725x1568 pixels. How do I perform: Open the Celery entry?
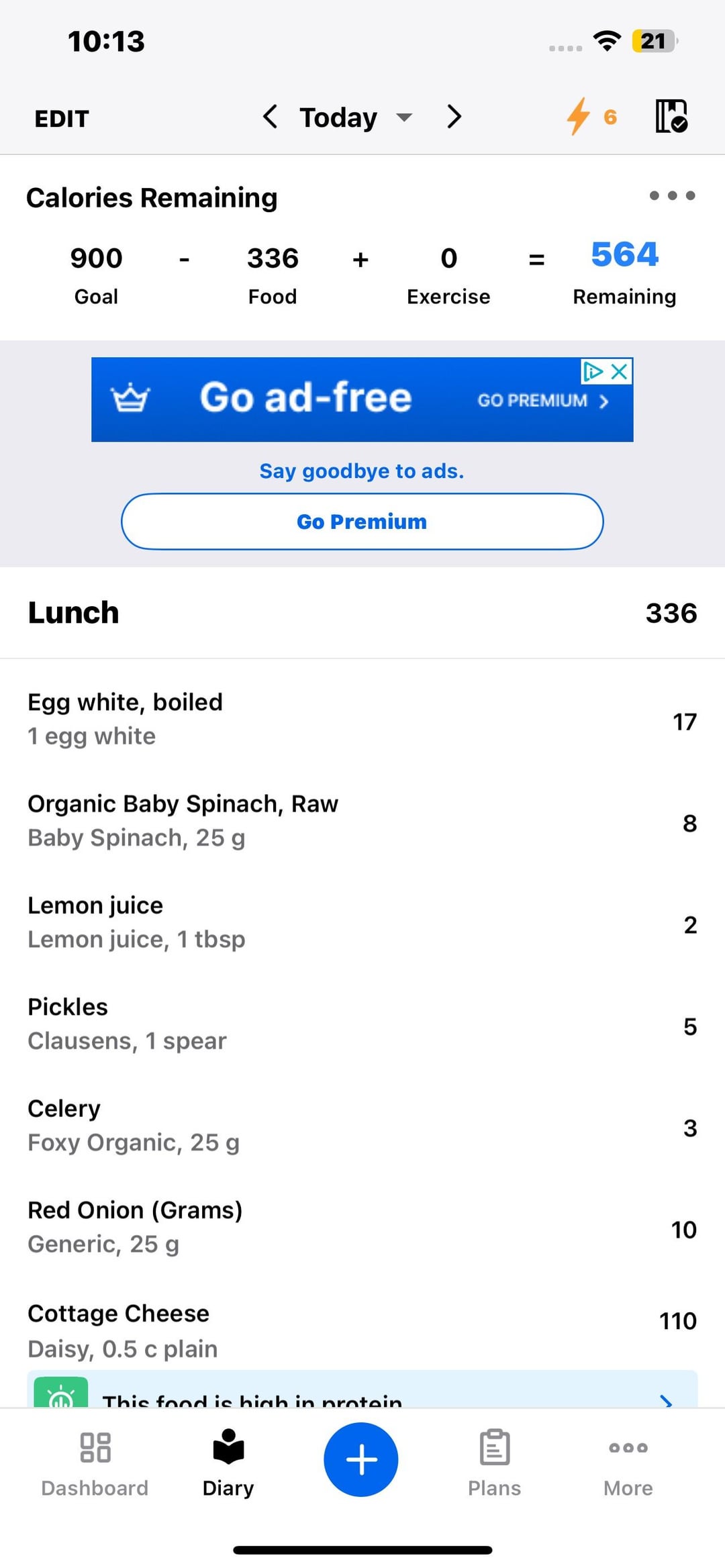click(x=362, y=1126)
